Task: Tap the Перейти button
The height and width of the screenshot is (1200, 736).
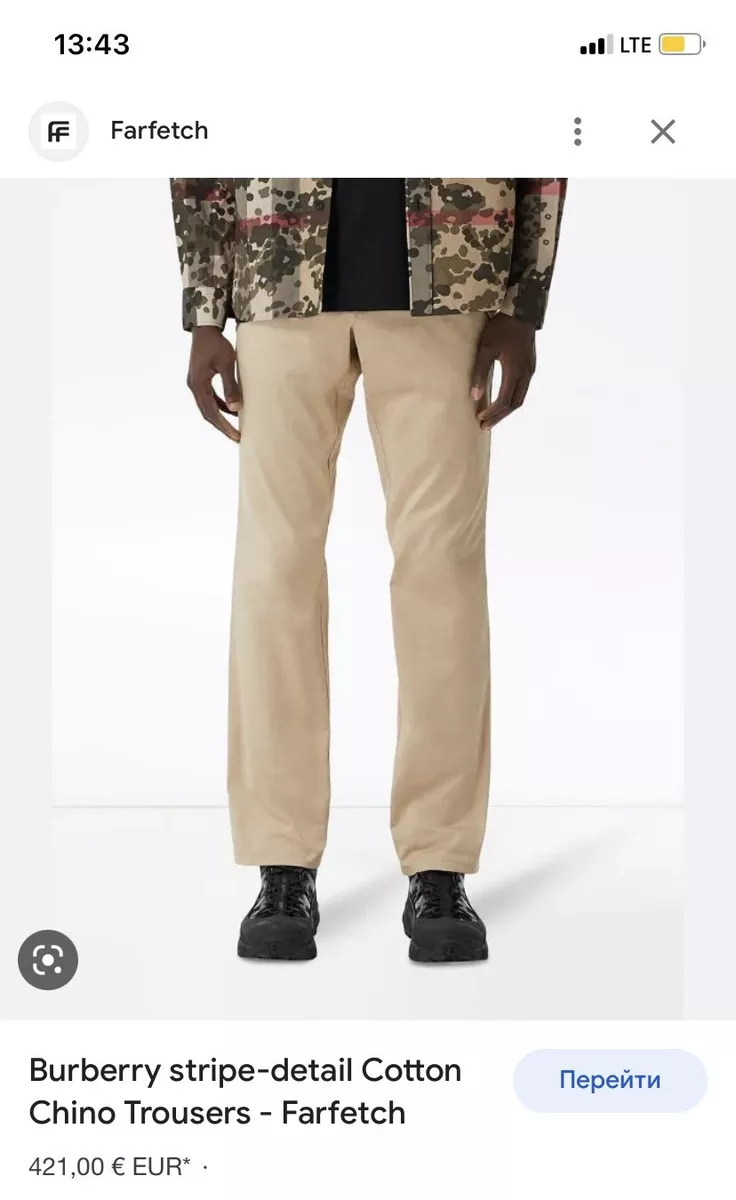Action: pos(610,1080)
